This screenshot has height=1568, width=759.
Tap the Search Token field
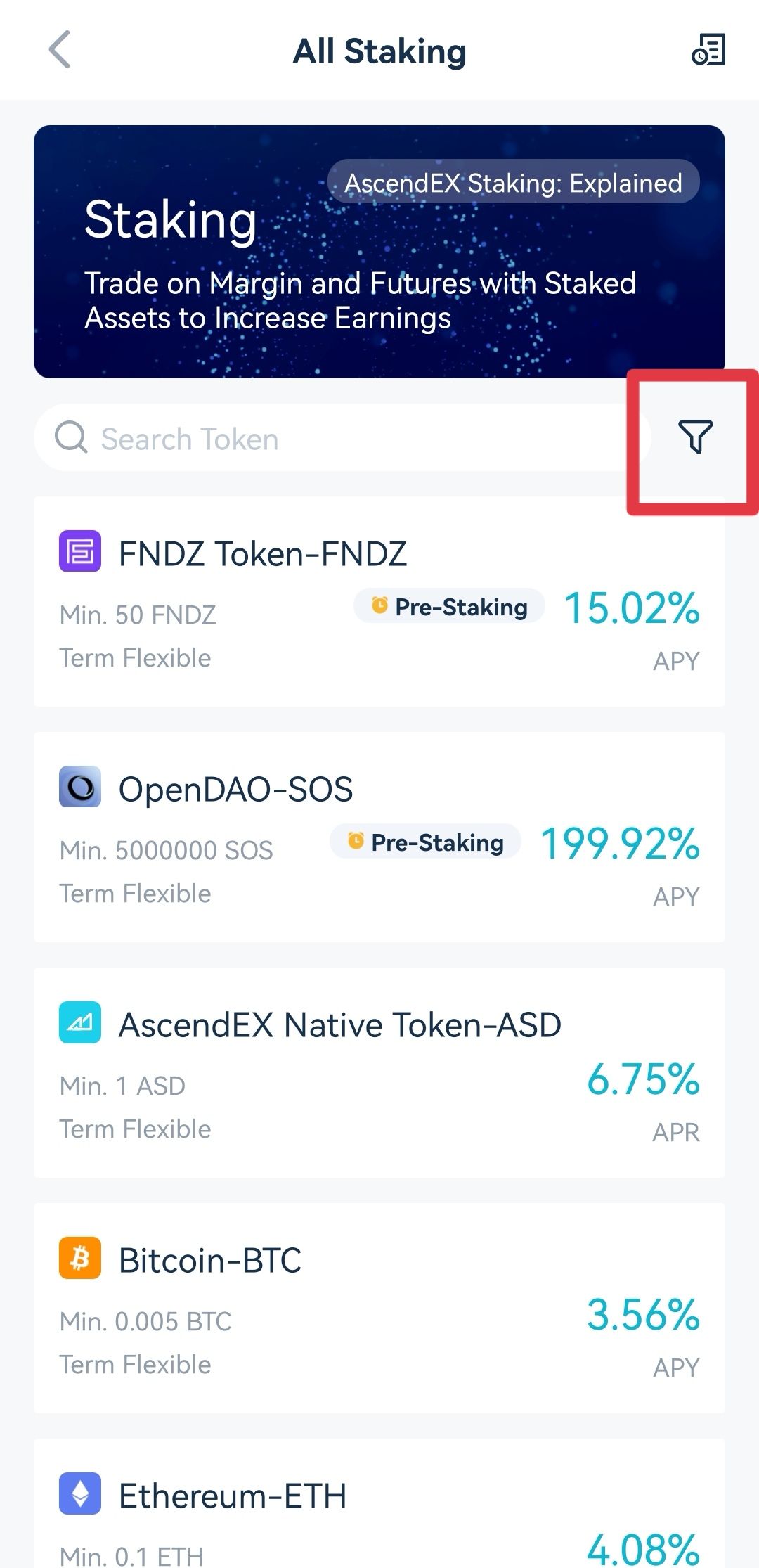[x=342, y=437]
